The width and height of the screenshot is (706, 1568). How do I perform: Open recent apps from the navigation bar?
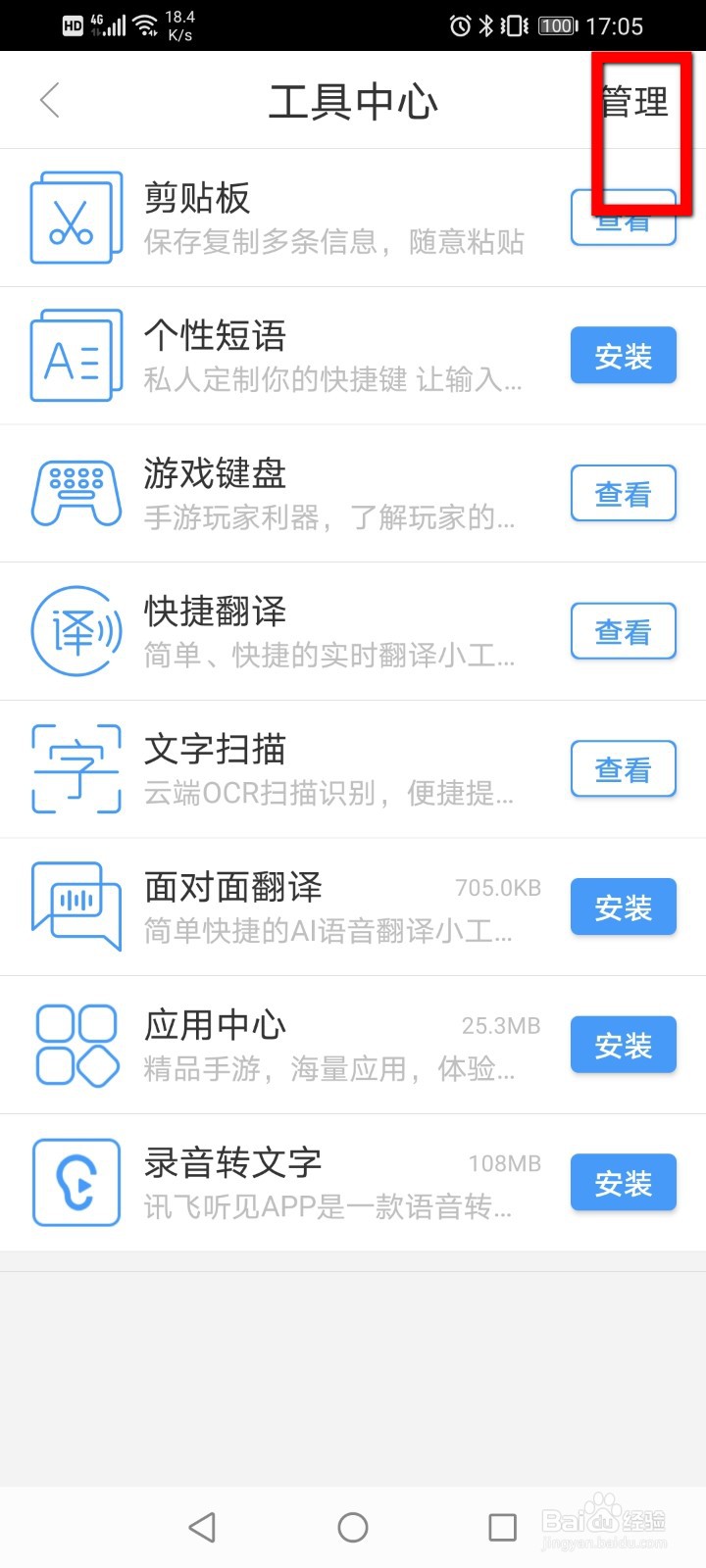click(502, 1527)
